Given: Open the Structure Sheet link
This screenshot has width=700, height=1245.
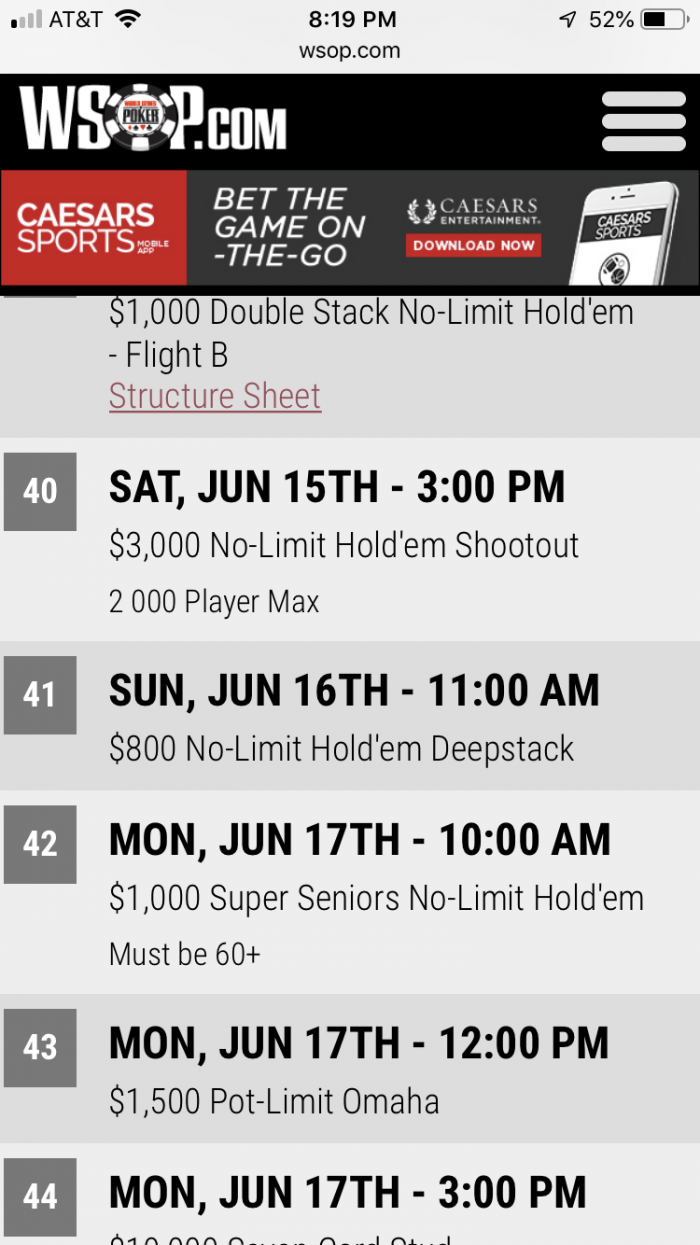Looking at the screenshot, I should pos(215,396).
